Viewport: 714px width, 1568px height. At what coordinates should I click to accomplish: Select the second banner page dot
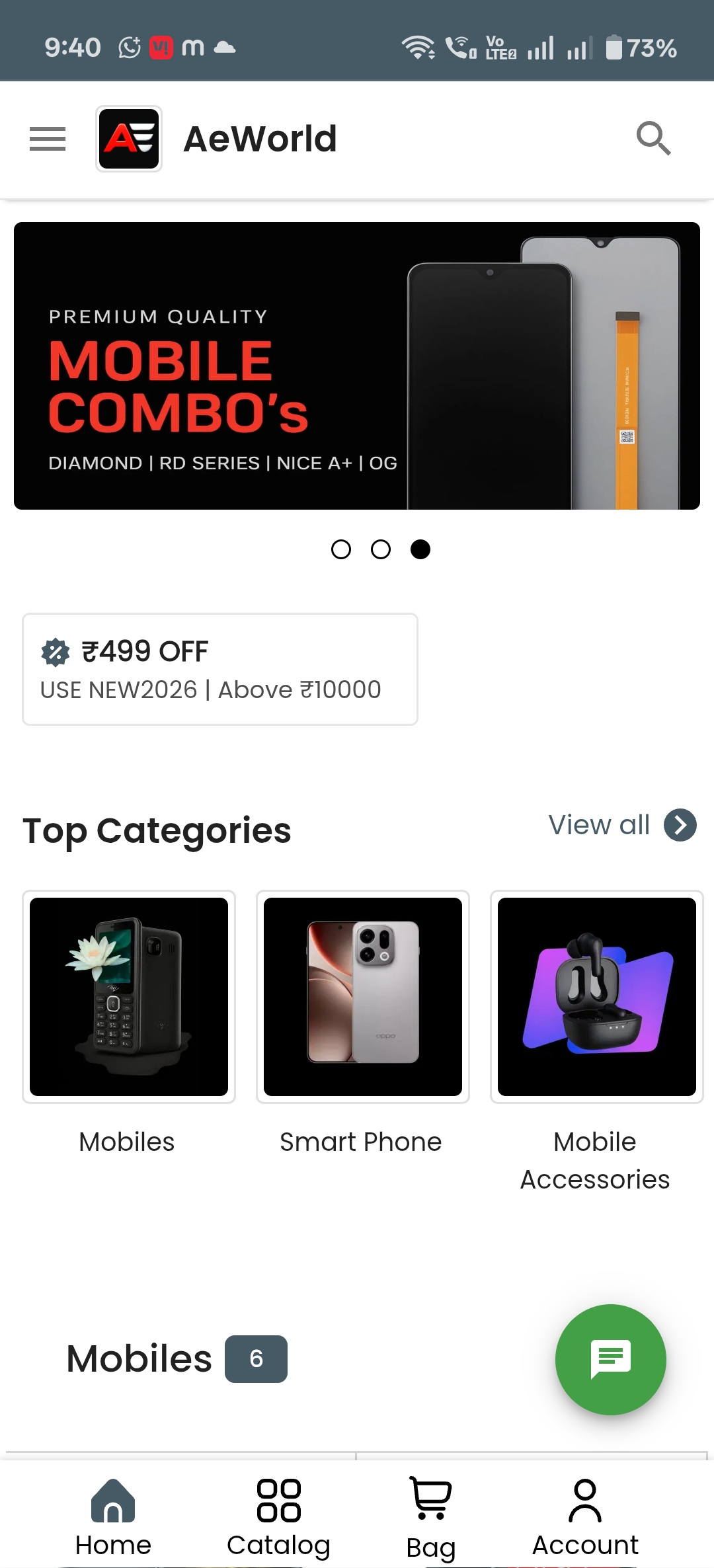pyautogui.click(x=381, y=549)
